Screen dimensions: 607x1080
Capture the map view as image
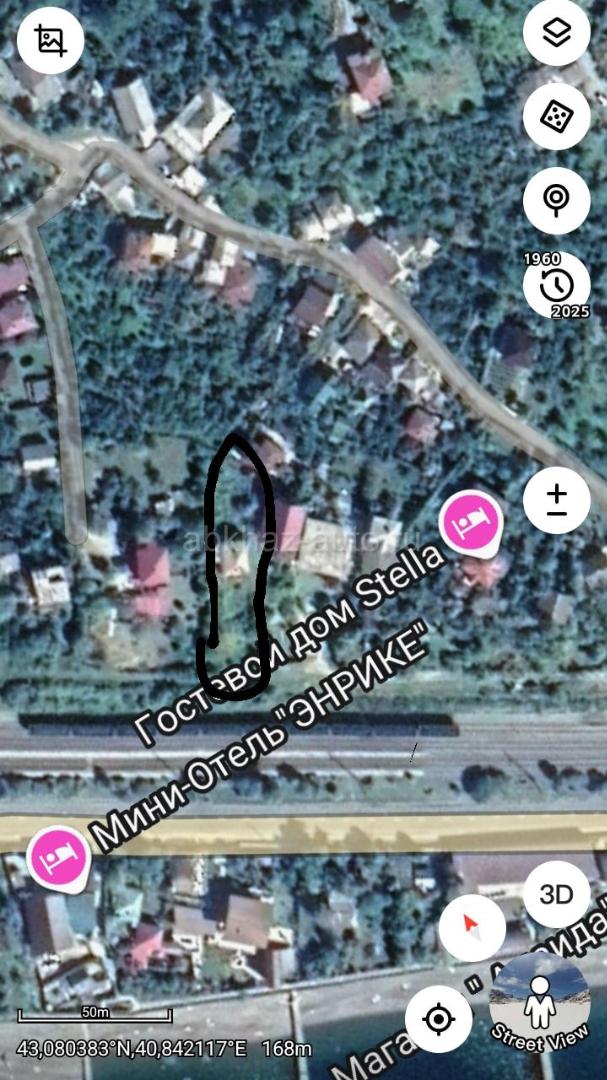50,40
